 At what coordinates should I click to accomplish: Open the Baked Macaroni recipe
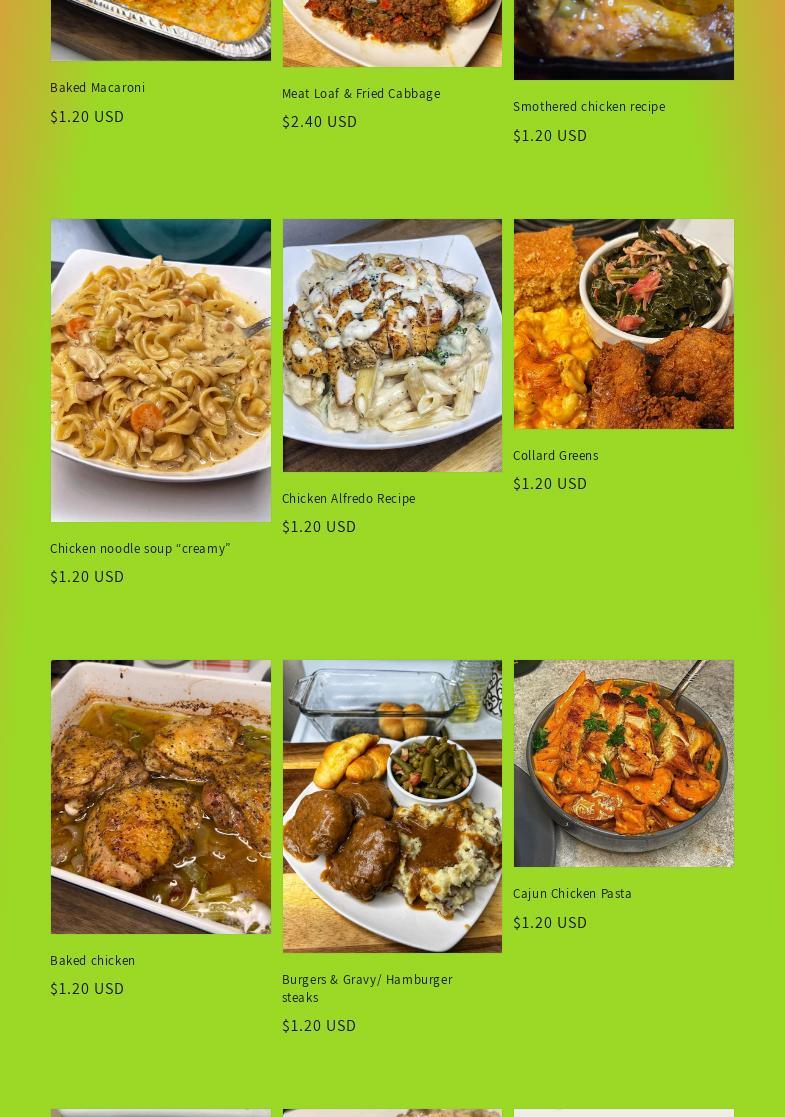(98, 88)
